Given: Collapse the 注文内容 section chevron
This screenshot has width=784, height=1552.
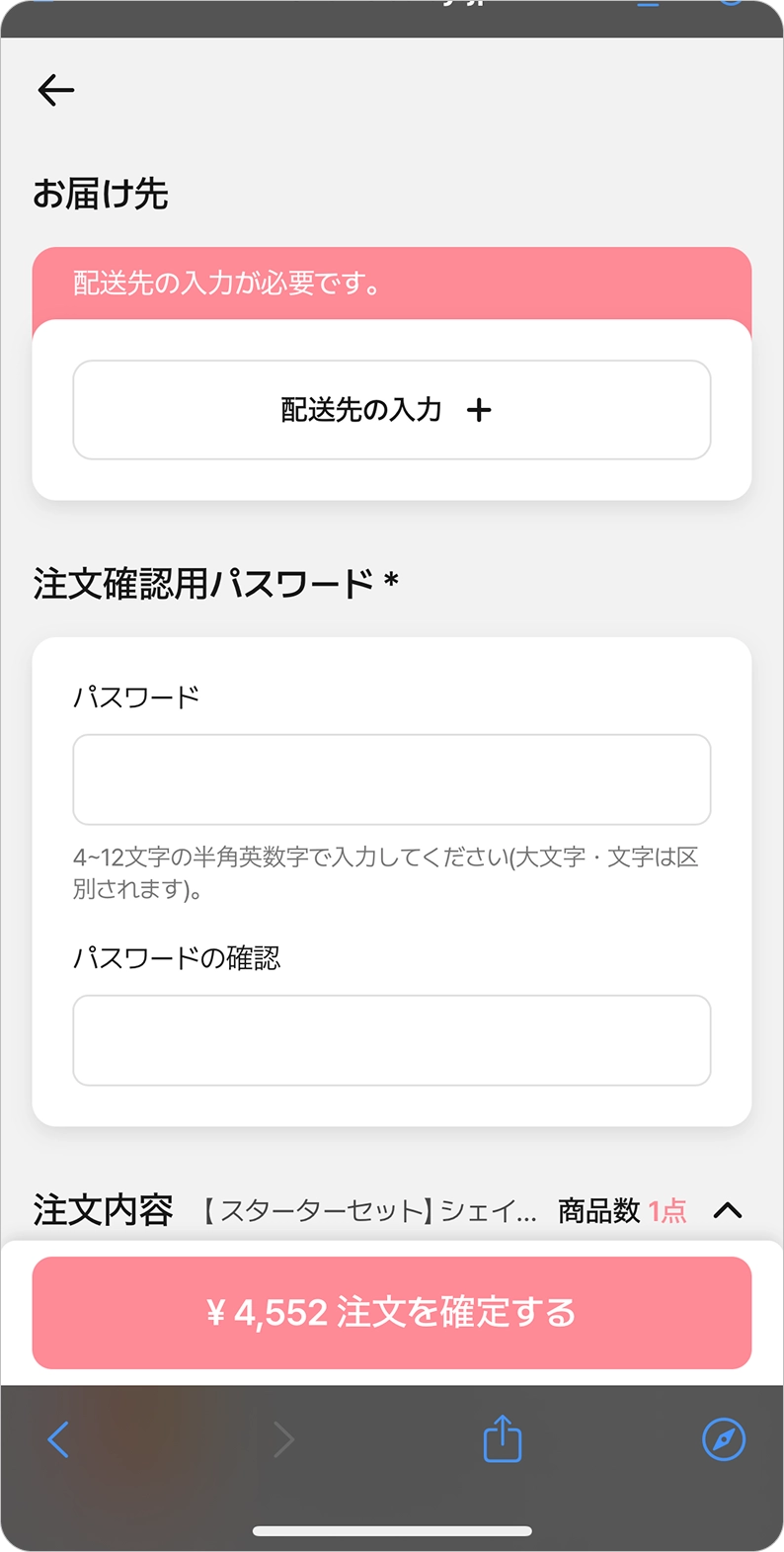Looking at the screenshot, I should 728,1210.
